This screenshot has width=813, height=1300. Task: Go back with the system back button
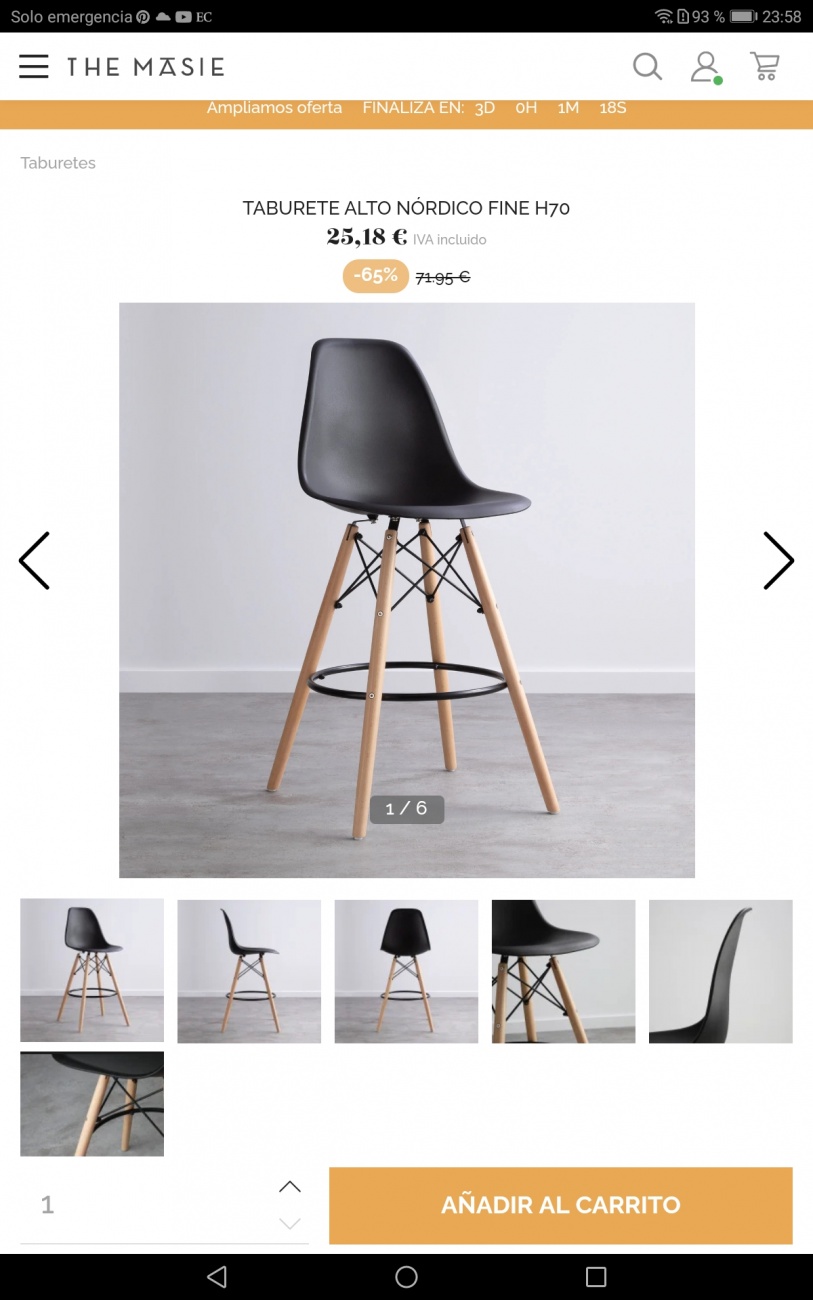[217, 1277]
